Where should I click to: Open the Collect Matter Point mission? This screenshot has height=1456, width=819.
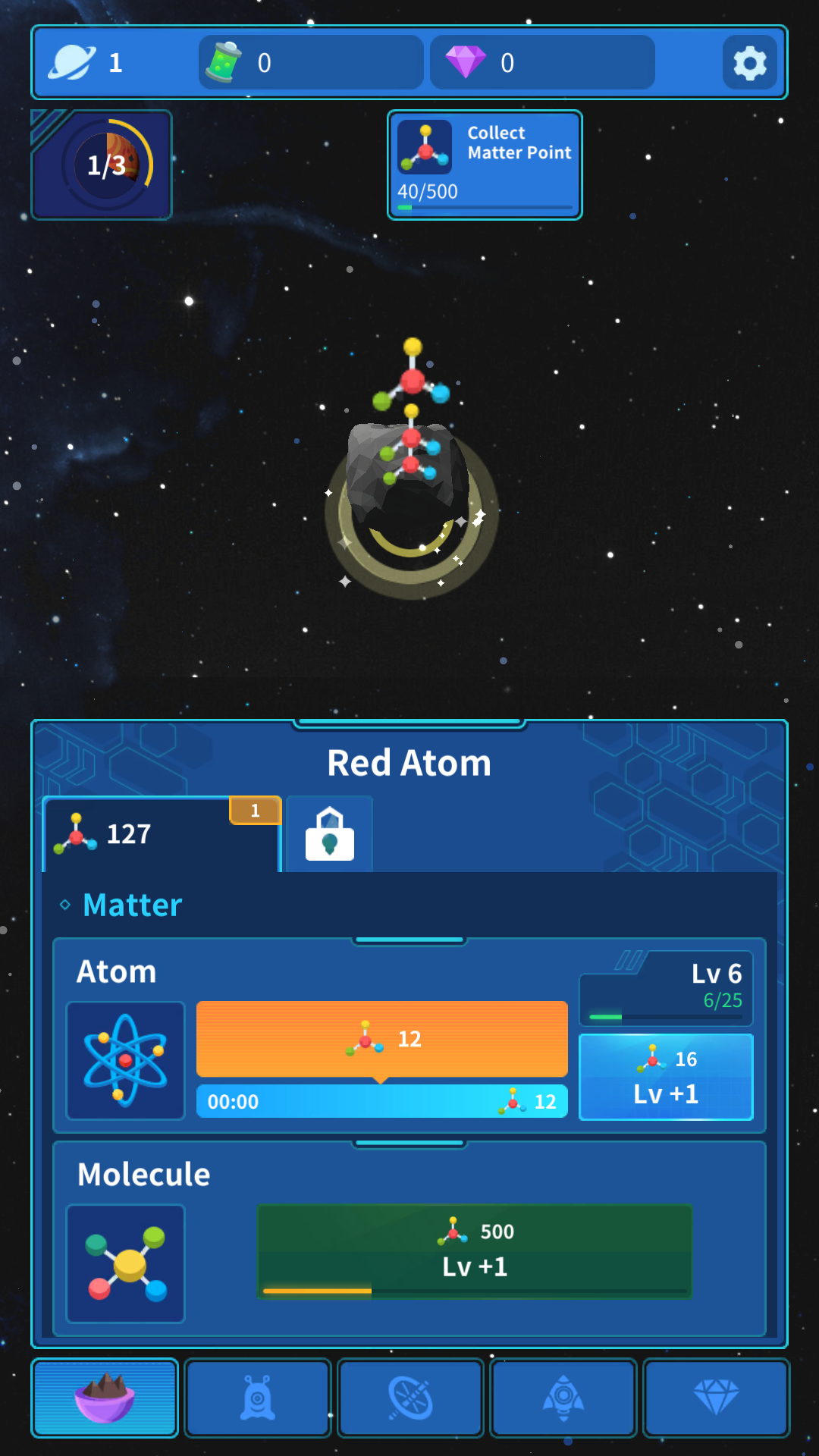click(x=485, y=165)
